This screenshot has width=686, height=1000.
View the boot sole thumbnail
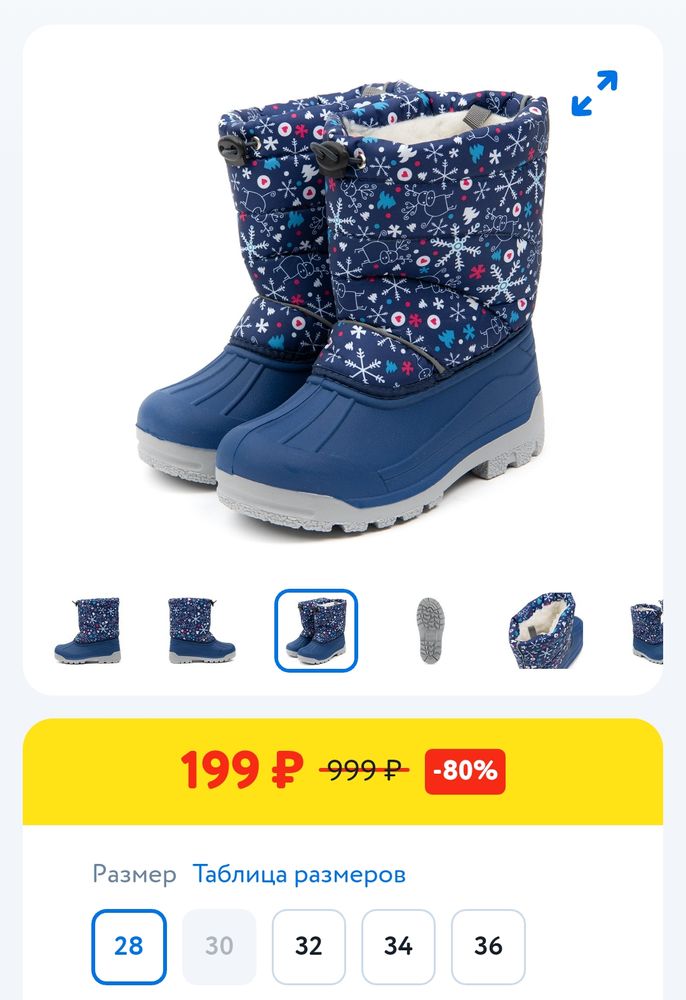click(430, 631)
